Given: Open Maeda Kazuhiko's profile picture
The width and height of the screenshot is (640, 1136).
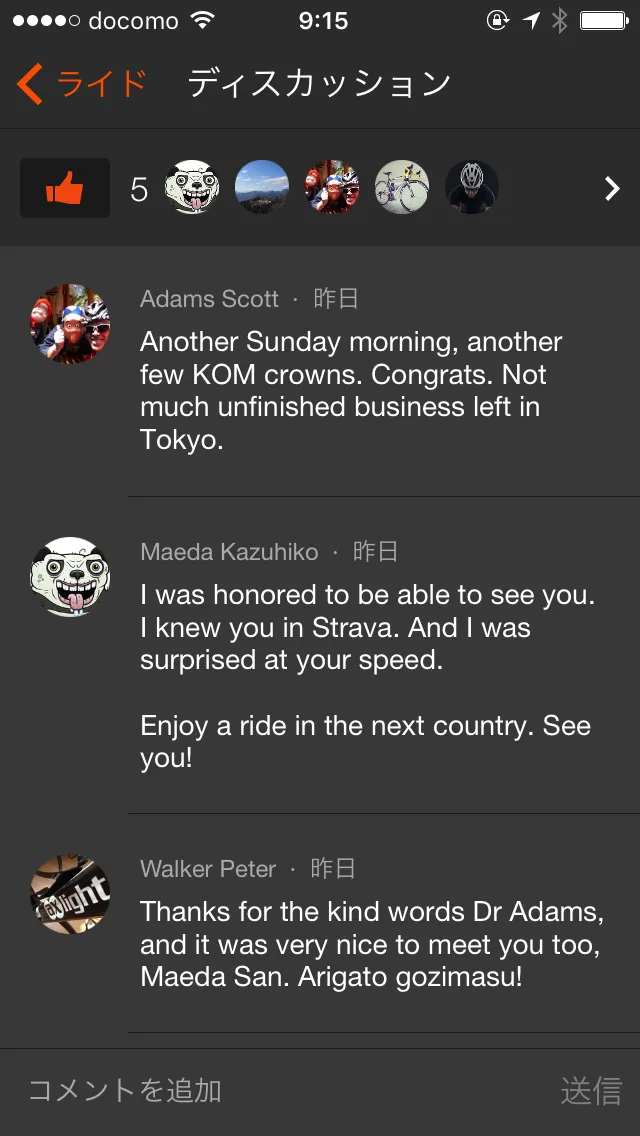Looking at the screenshot, I should click(x=70, y=577).
